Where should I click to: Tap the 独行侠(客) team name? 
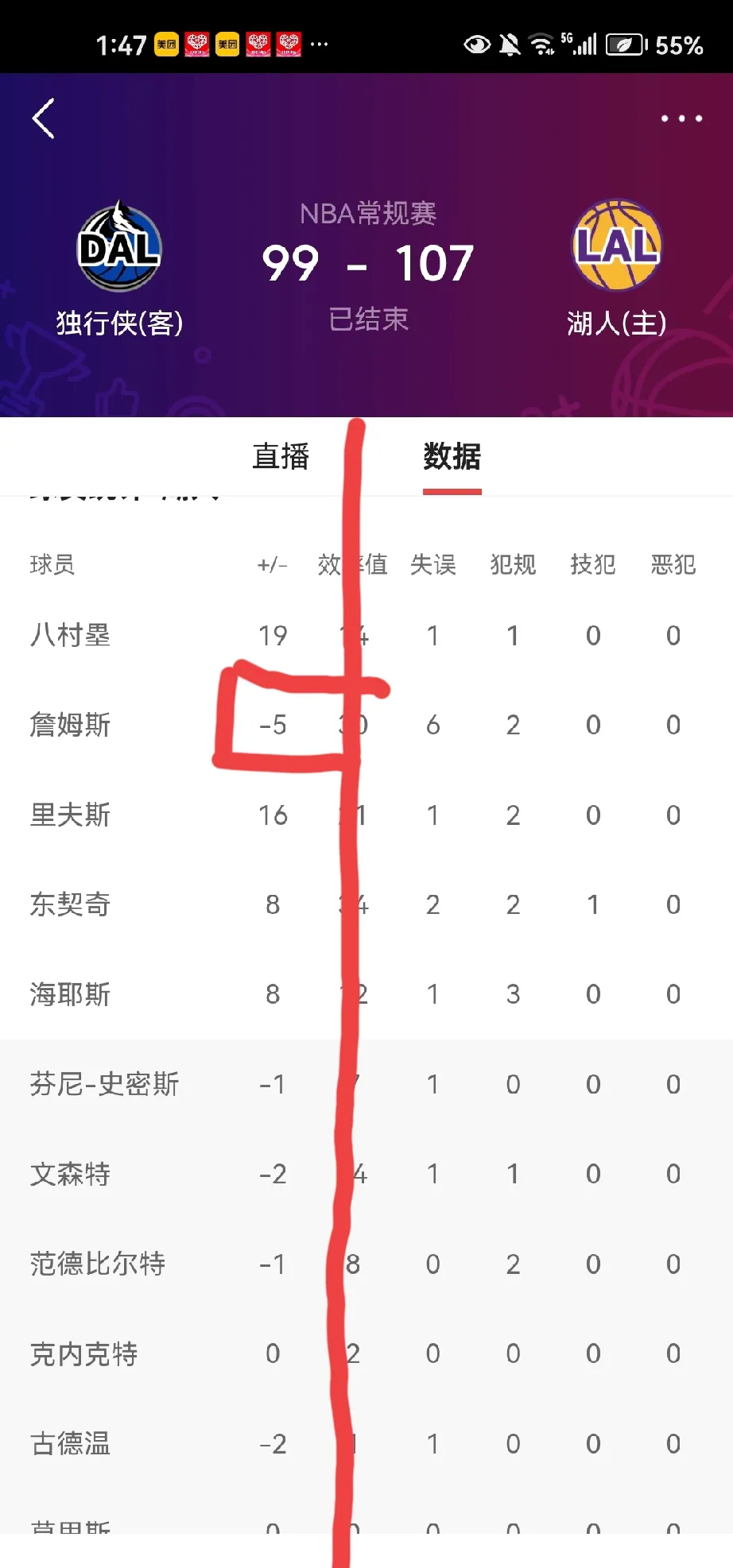tap(119, 321)
